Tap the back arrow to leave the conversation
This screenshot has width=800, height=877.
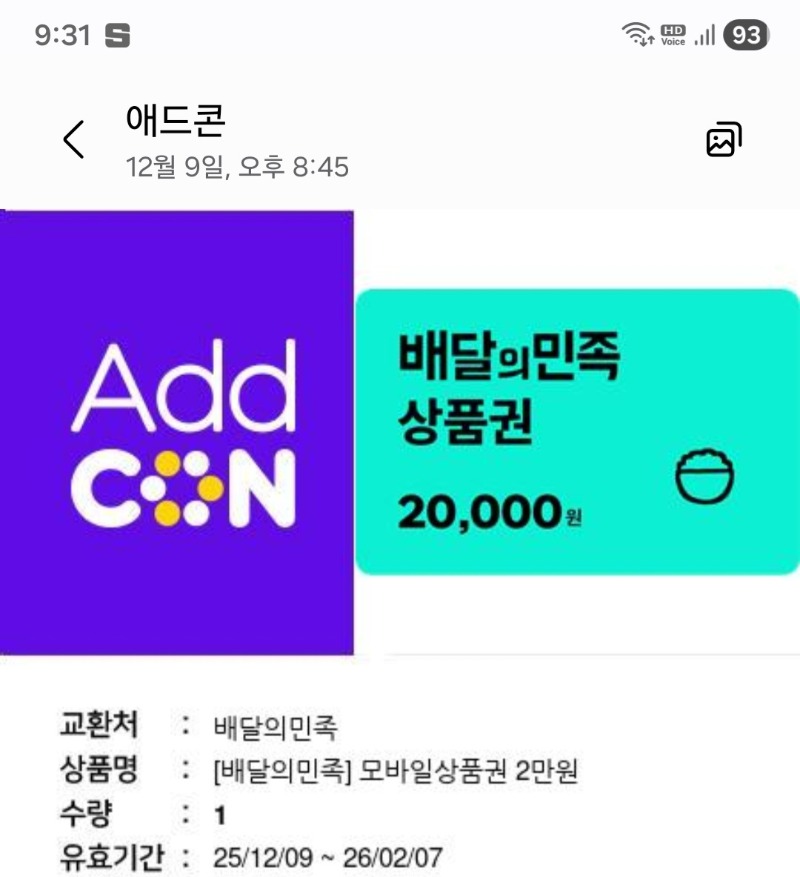pos(73,137)
